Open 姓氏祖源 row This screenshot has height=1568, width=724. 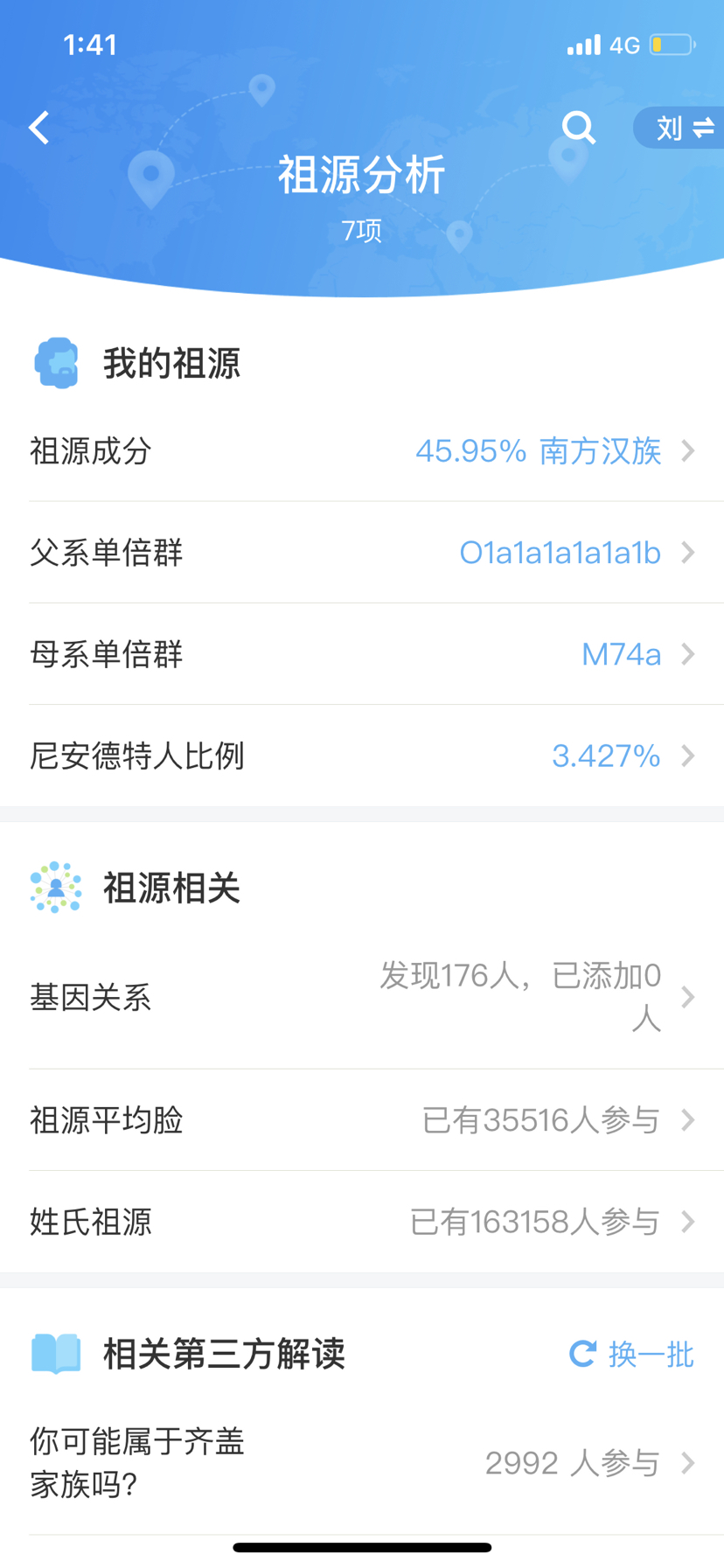click(x=362, y=1222)
